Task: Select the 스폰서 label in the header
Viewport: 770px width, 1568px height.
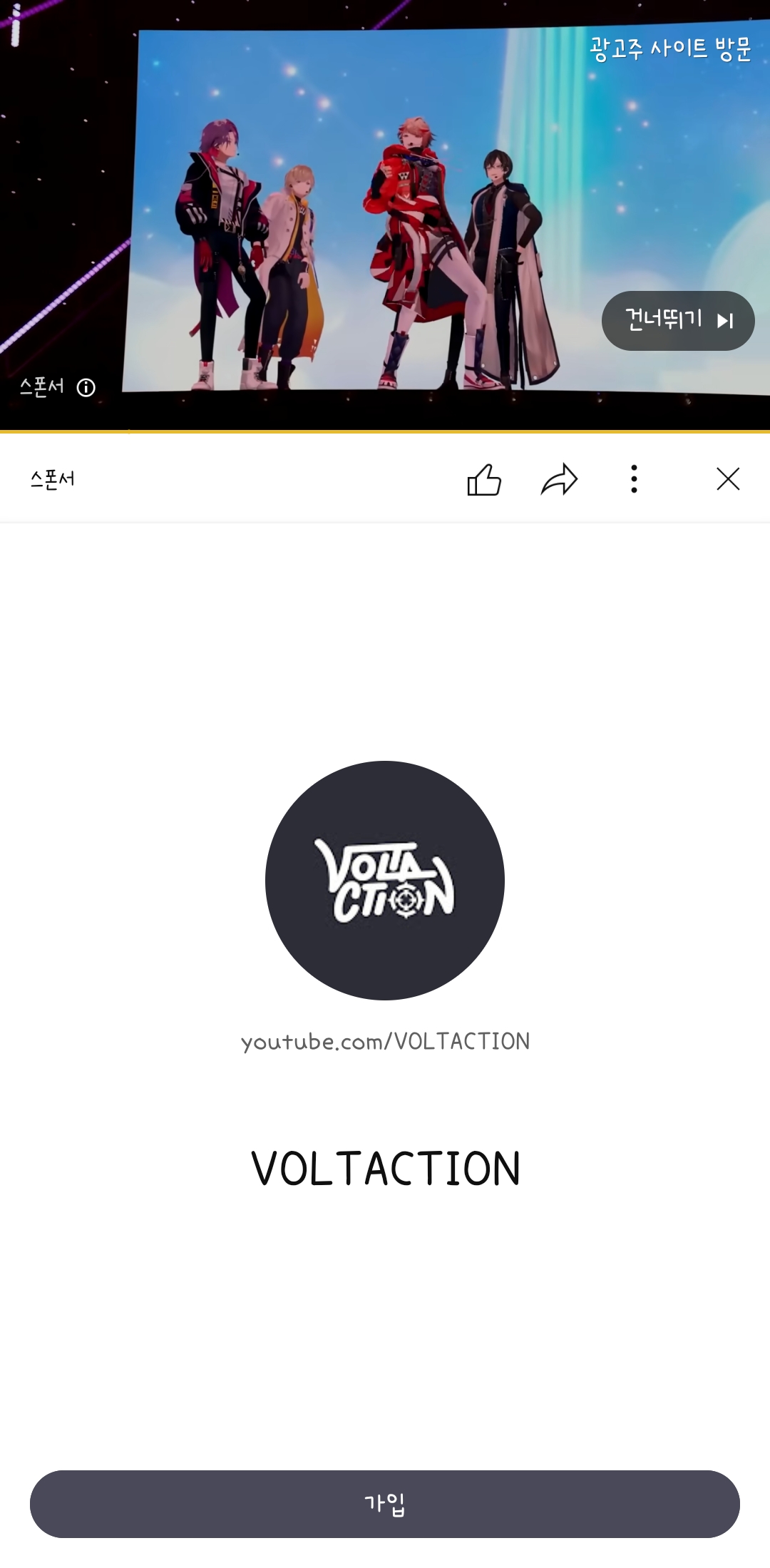Action: click(51, 479)
